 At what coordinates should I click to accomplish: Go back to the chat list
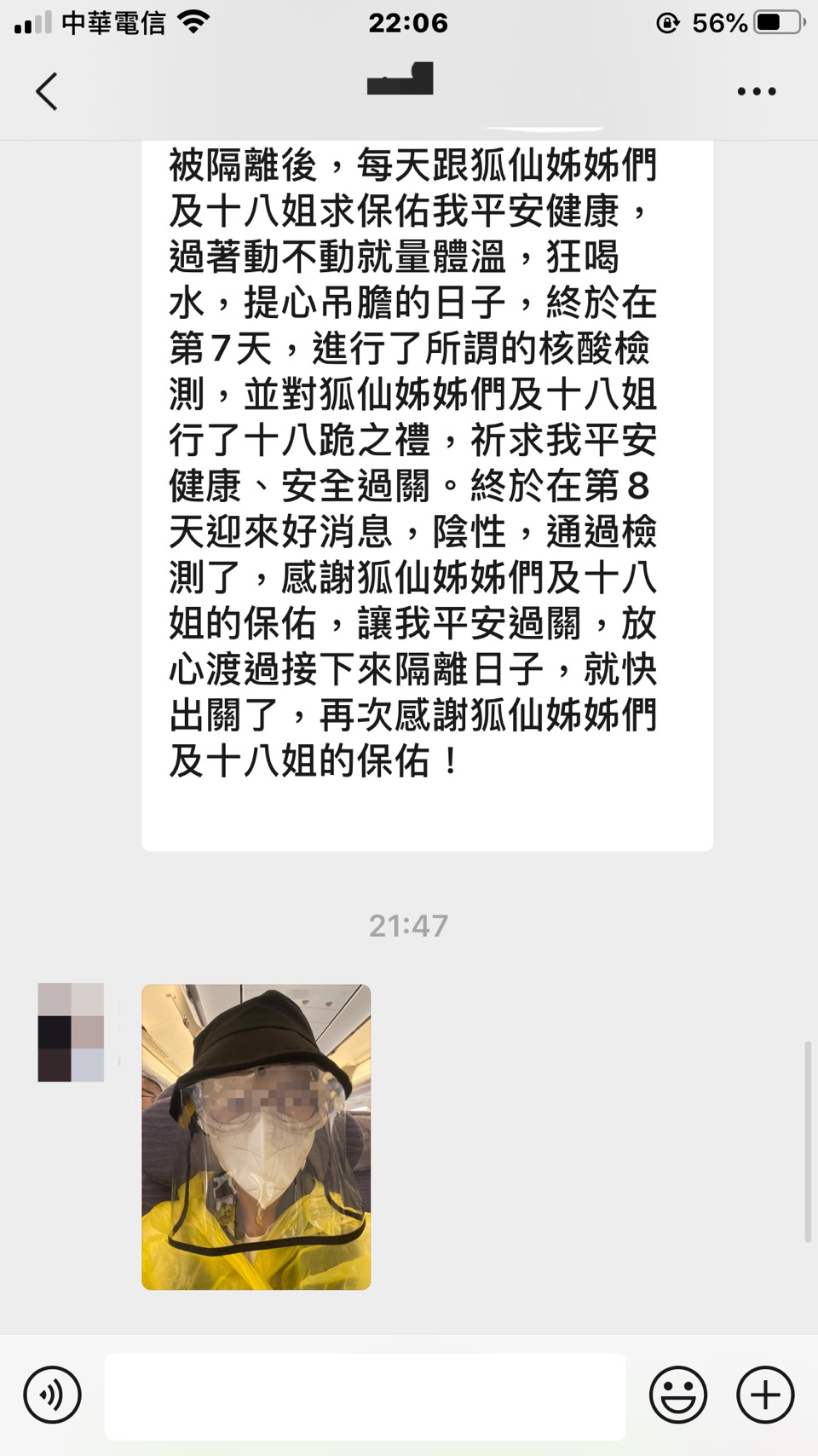47,91
